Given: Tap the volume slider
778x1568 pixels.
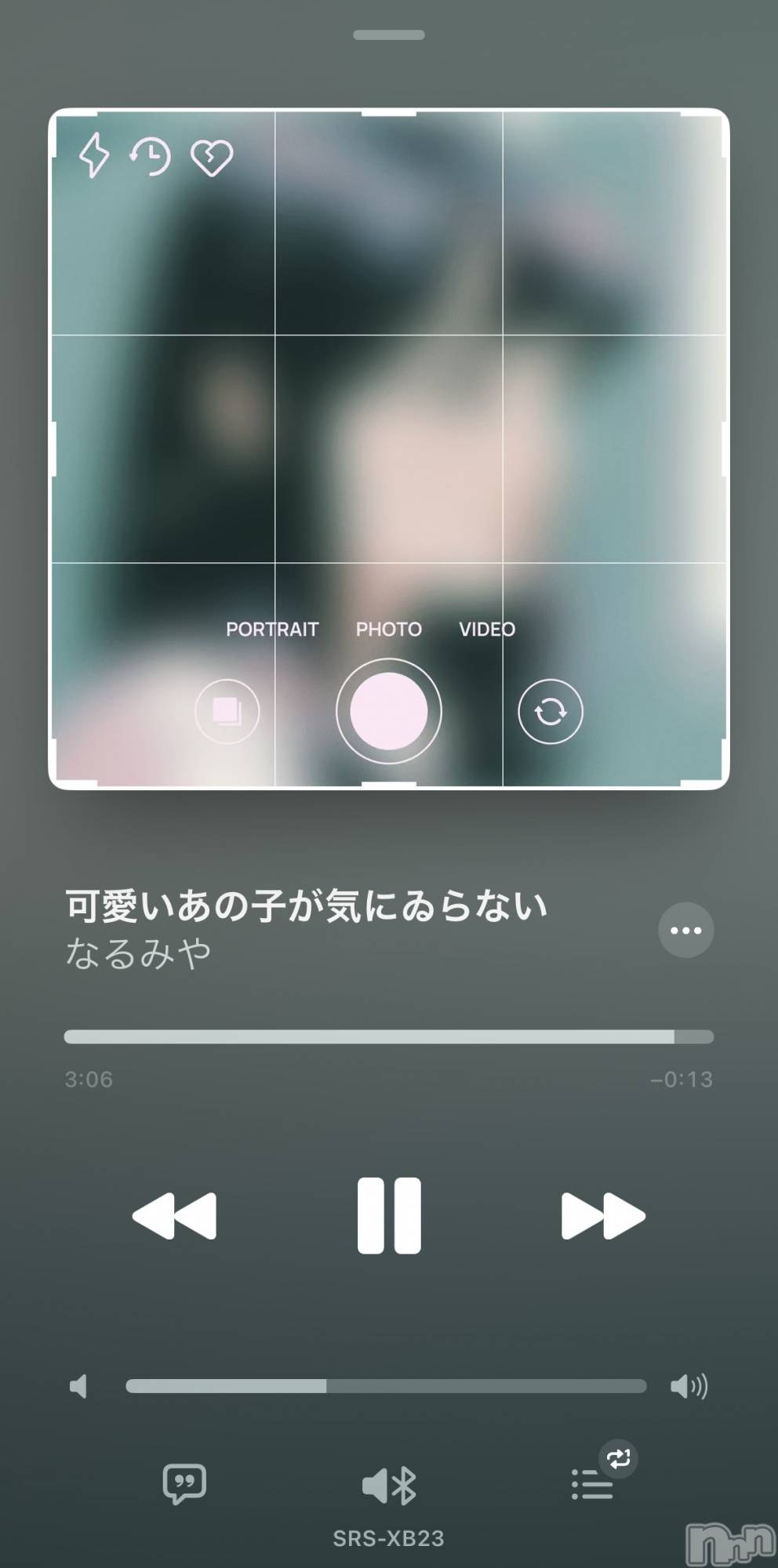Looking at the screenshot, I should (386, 1386).
